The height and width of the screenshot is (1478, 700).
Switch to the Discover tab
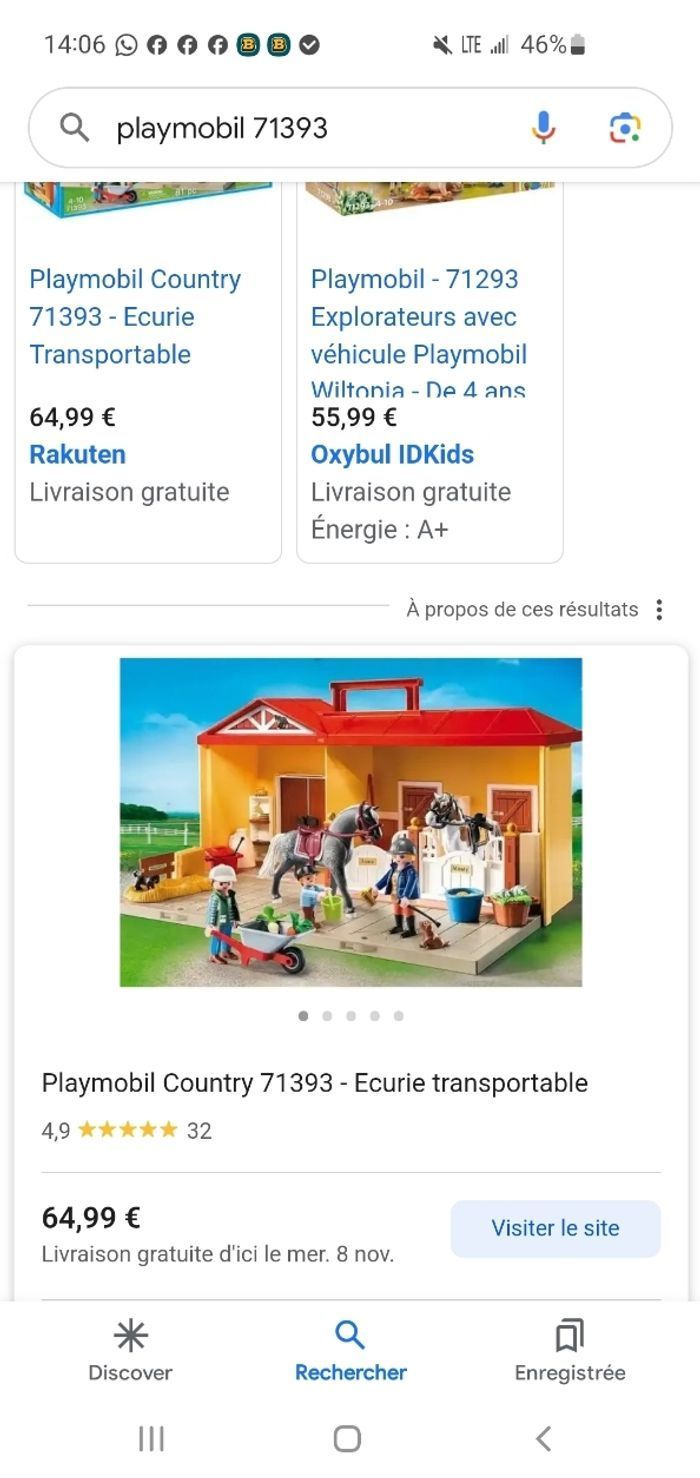tap(130, 1350)
